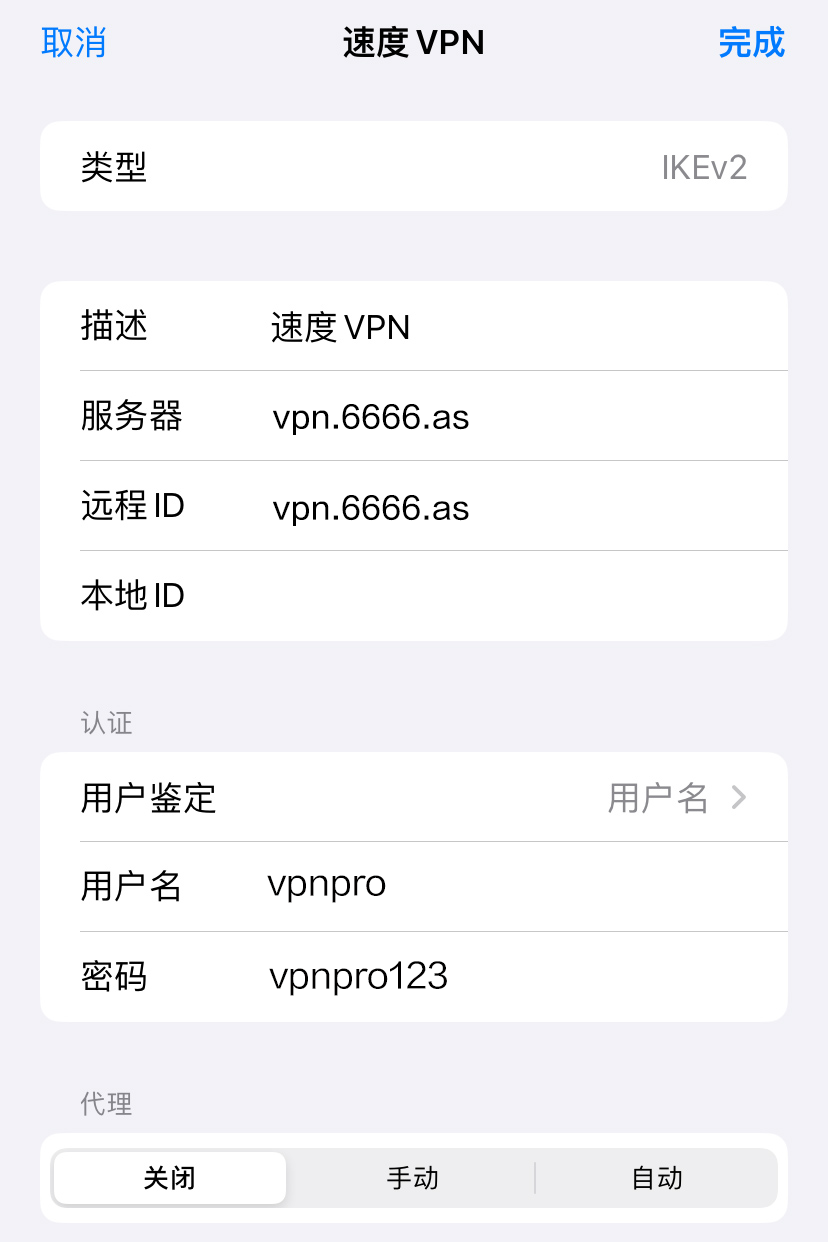828x1242 pixels.
Task: Tap the 速度 VPN title at the top
Action: coord(414,43)
